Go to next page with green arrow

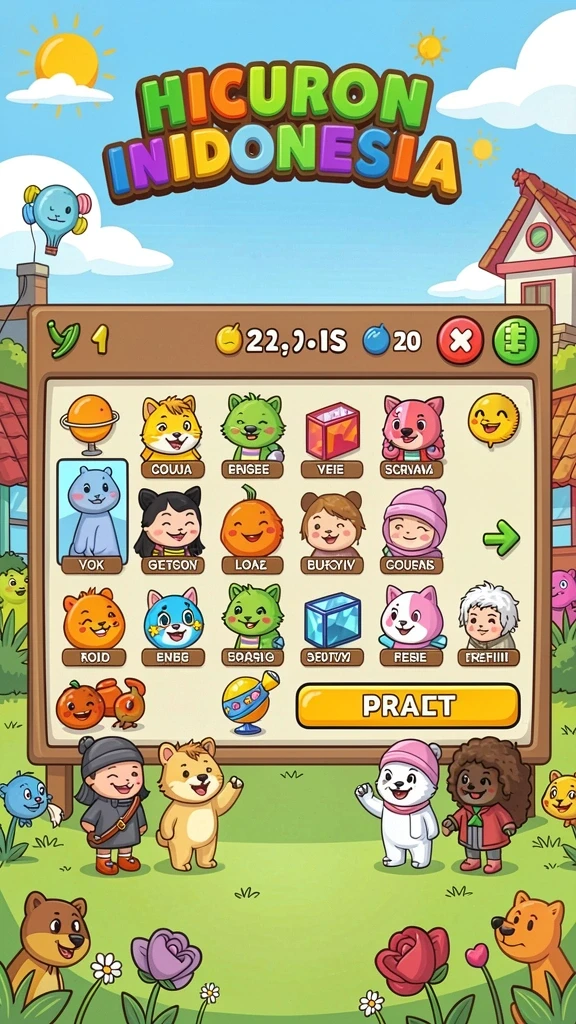[502, 539]
